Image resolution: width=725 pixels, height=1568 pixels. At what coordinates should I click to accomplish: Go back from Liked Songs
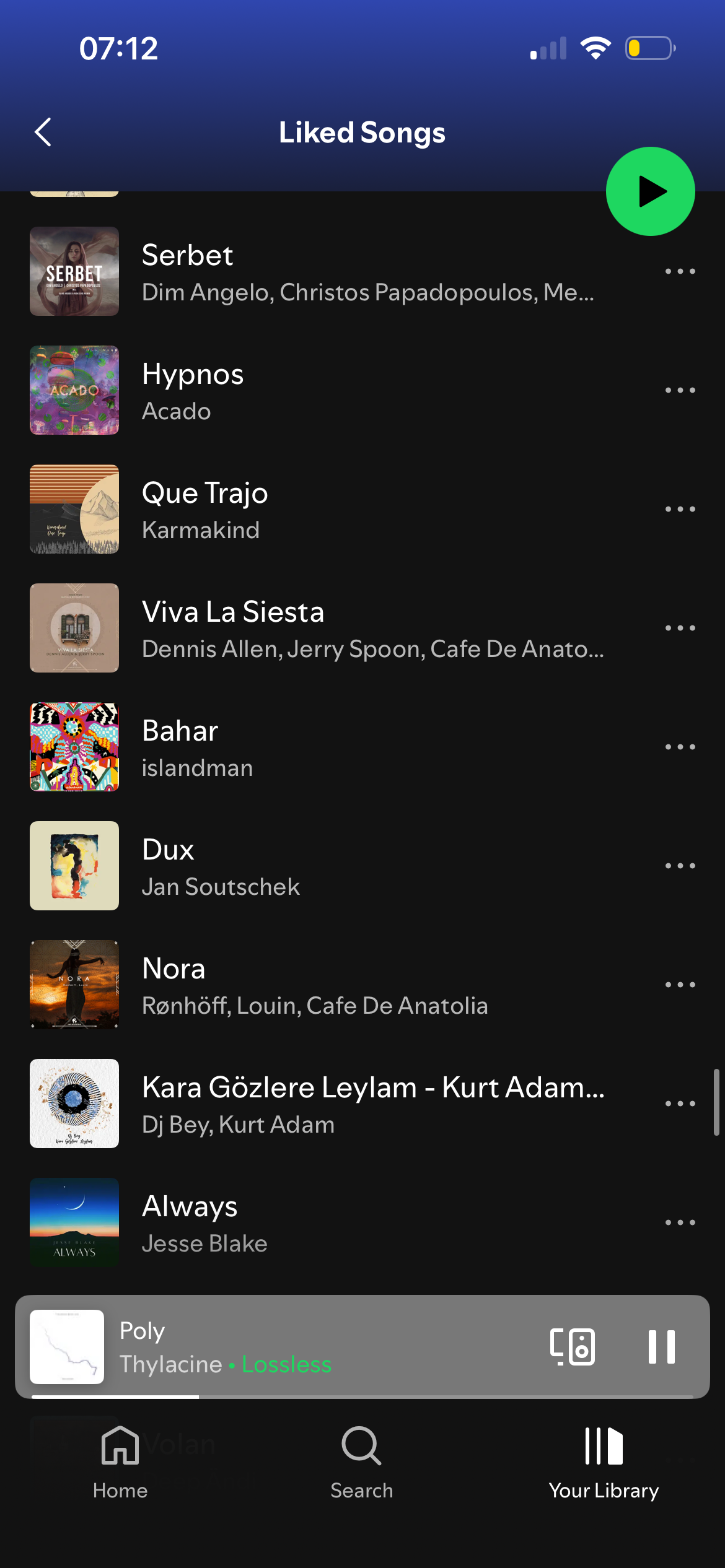click(43, 133)
